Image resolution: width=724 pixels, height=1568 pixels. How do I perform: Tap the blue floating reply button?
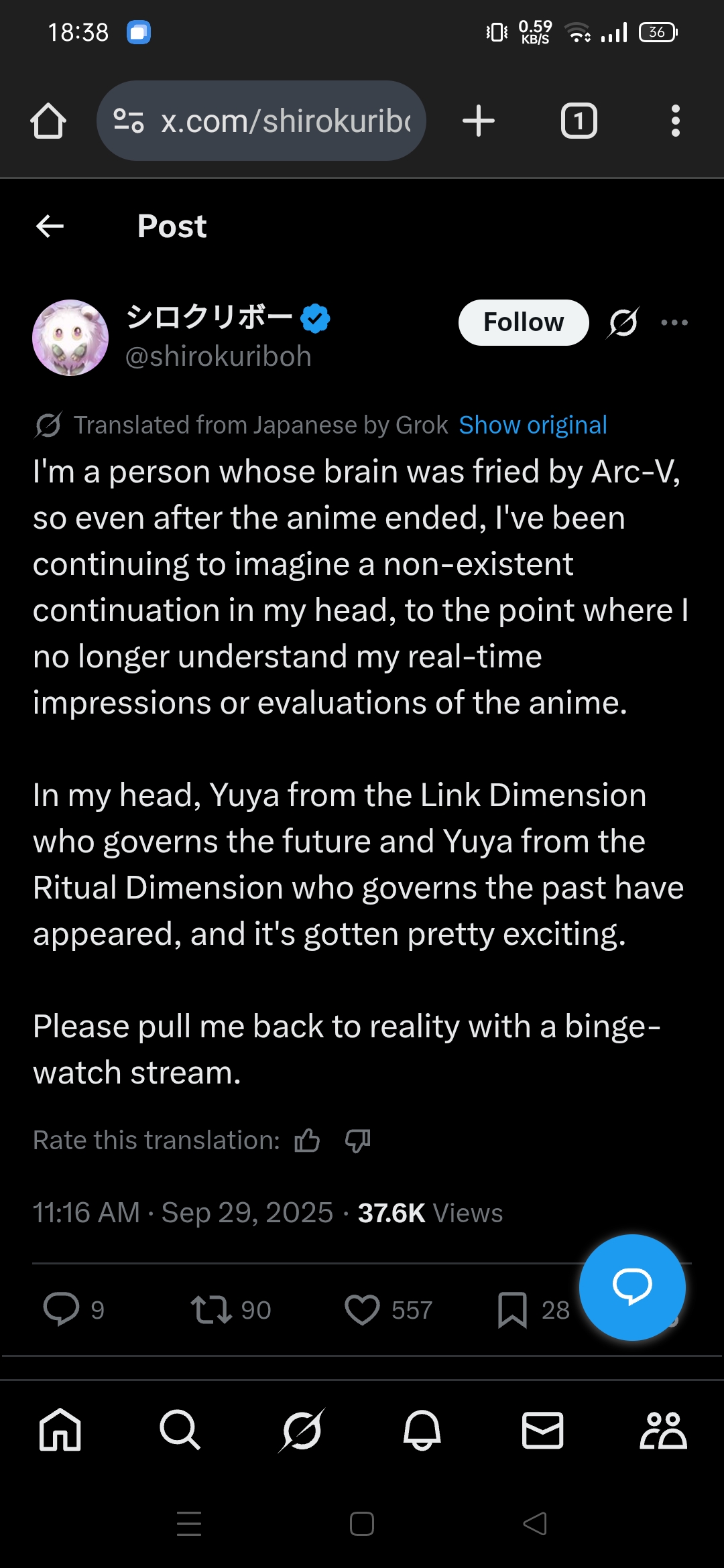click(631, 1287)
